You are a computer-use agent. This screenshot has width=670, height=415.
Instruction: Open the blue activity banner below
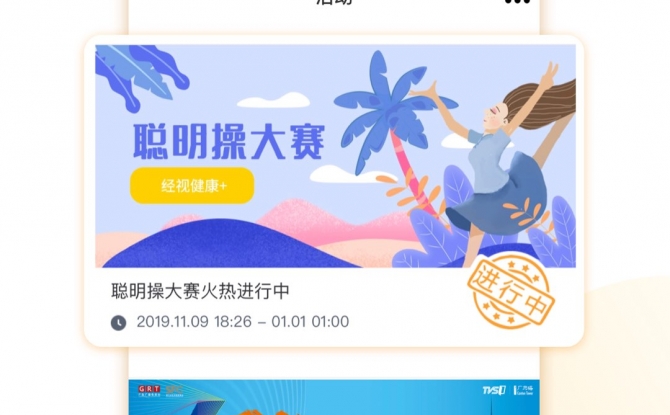click(x=334, y=398)
